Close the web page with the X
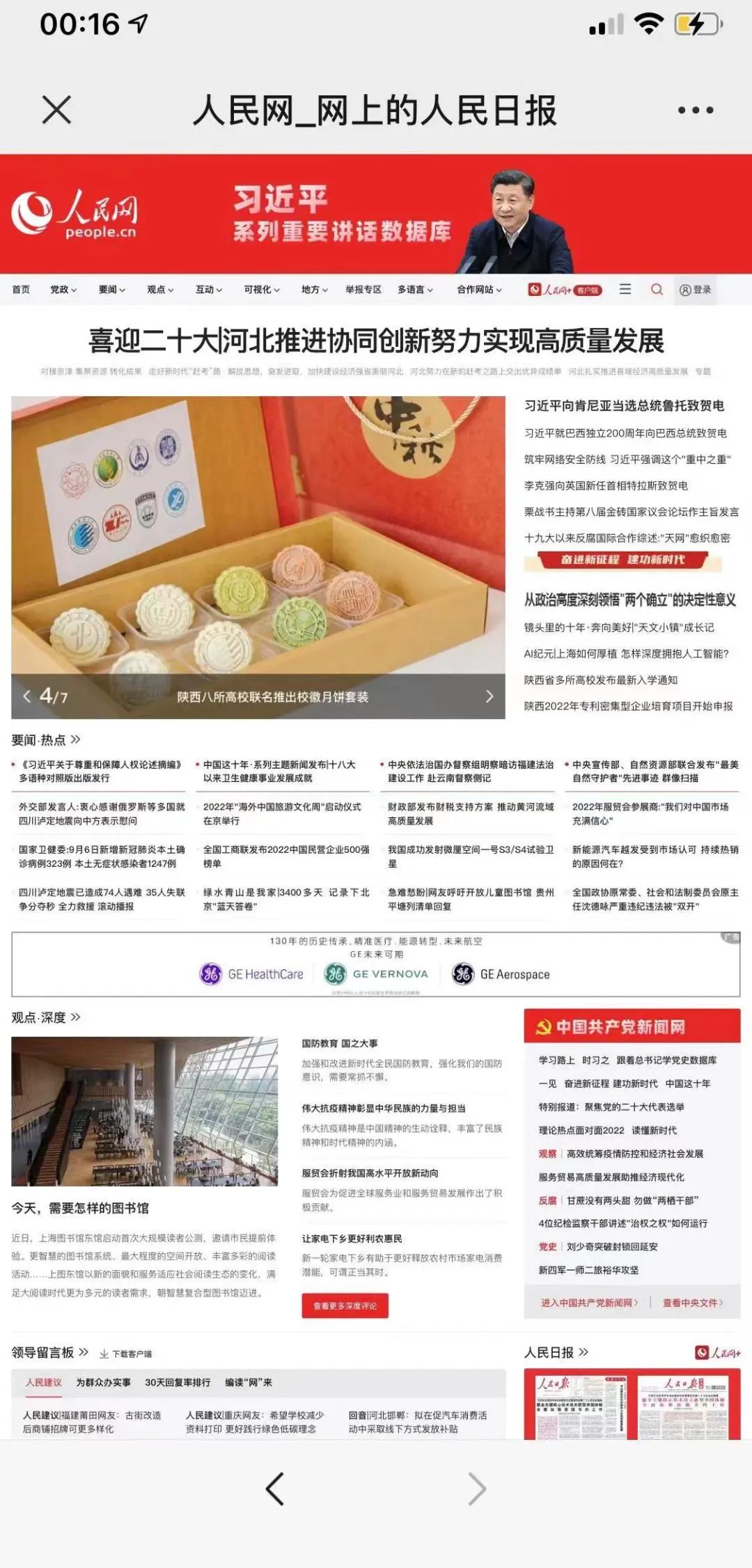This screenshot has height=1568, width=752. [x=56, y=110]
